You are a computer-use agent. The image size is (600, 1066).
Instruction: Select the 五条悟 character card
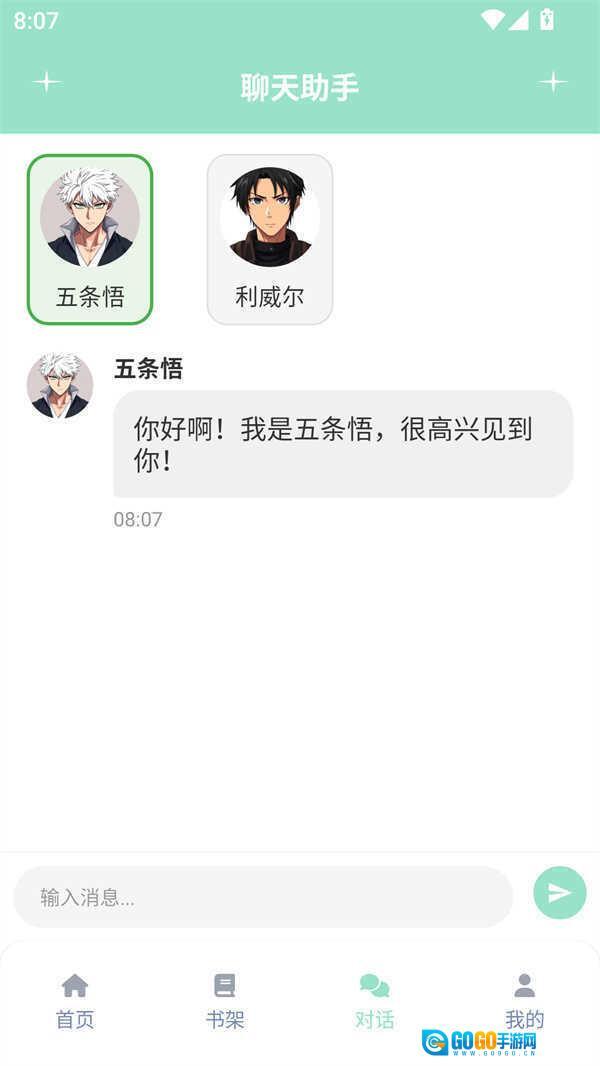point(90,239)
